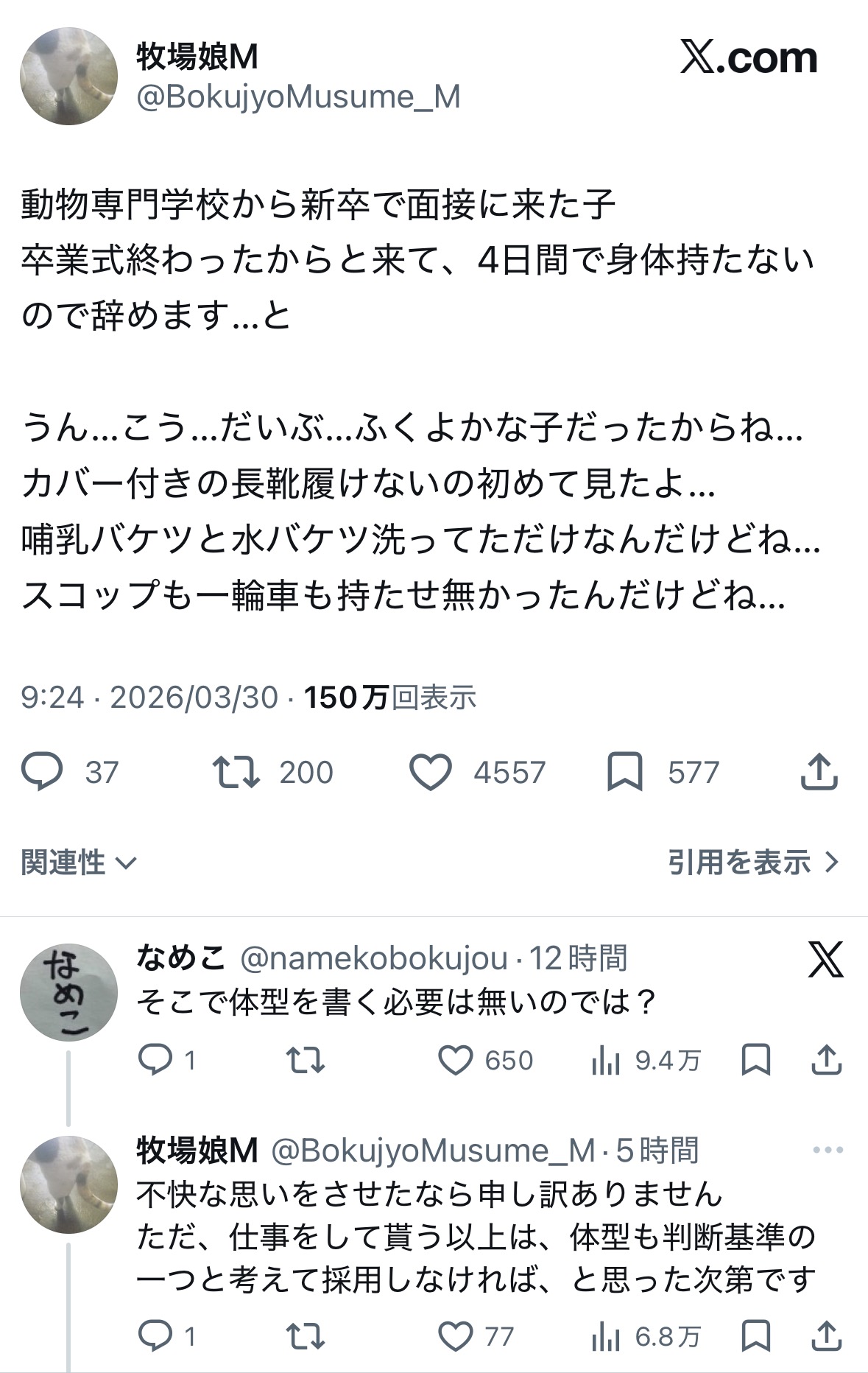Open なめこ's profile avatar

coord(68,991)
